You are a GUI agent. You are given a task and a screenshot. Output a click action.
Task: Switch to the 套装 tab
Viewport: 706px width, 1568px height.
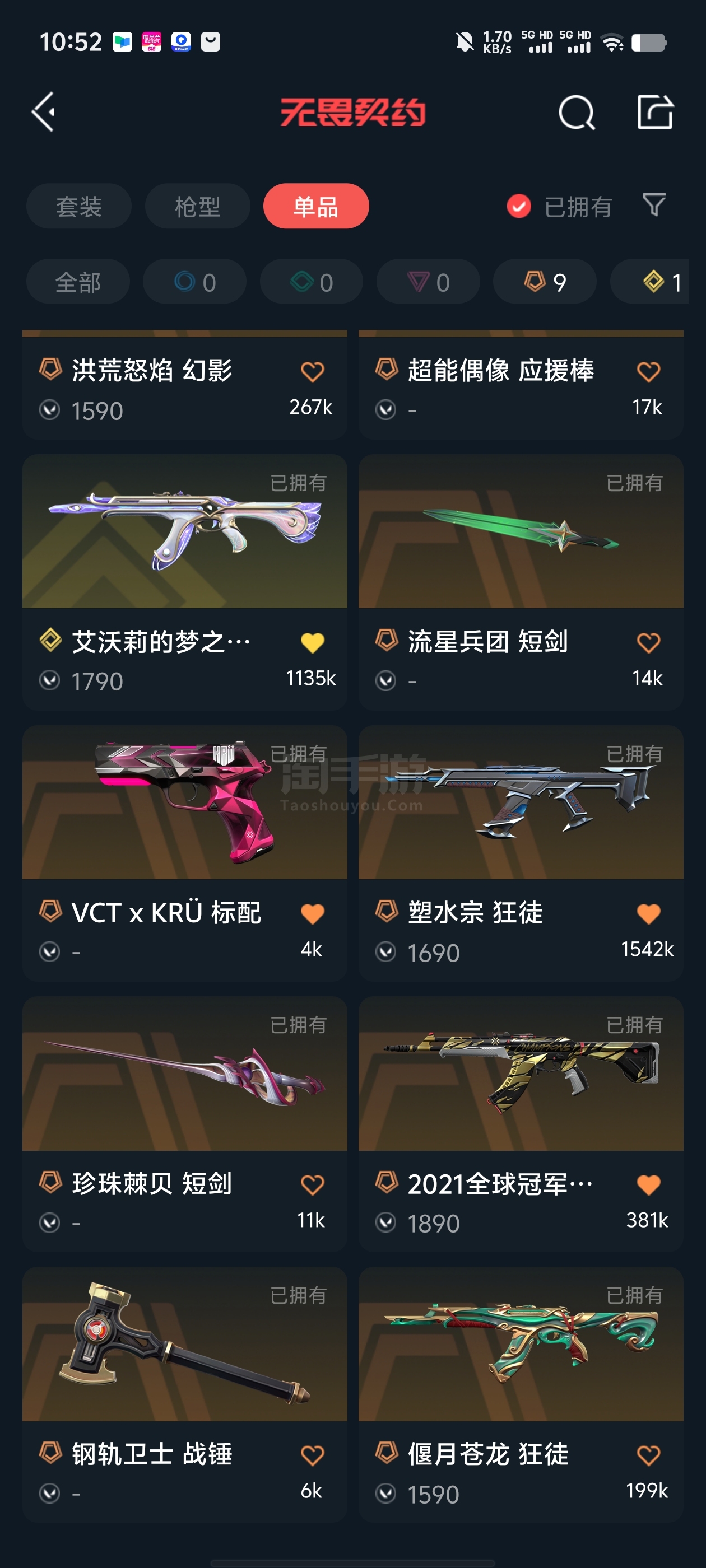pyautogui.click(x=78, y=206)
